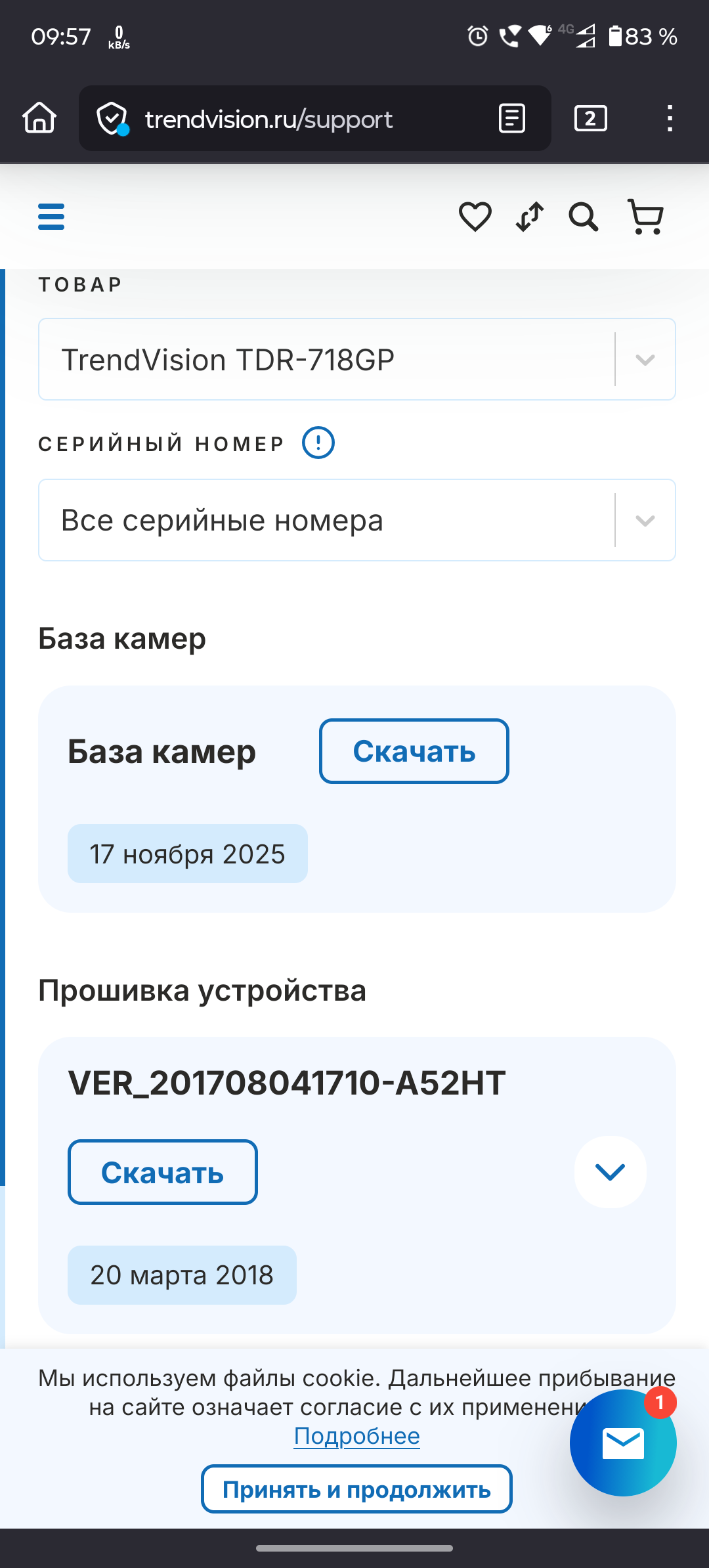The width and height of the screenshot is (709, 1568).
Task: Open the site search magnifier
Action: 583,217
